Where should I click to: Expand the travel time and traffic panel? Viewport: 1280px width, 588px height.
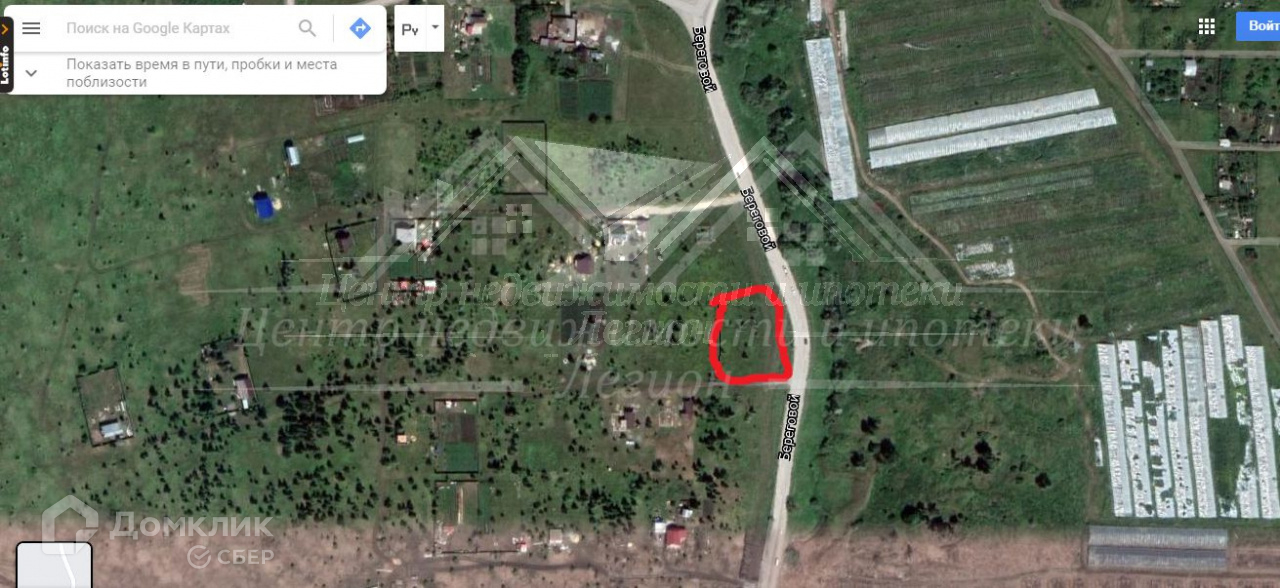pos(31,73)
